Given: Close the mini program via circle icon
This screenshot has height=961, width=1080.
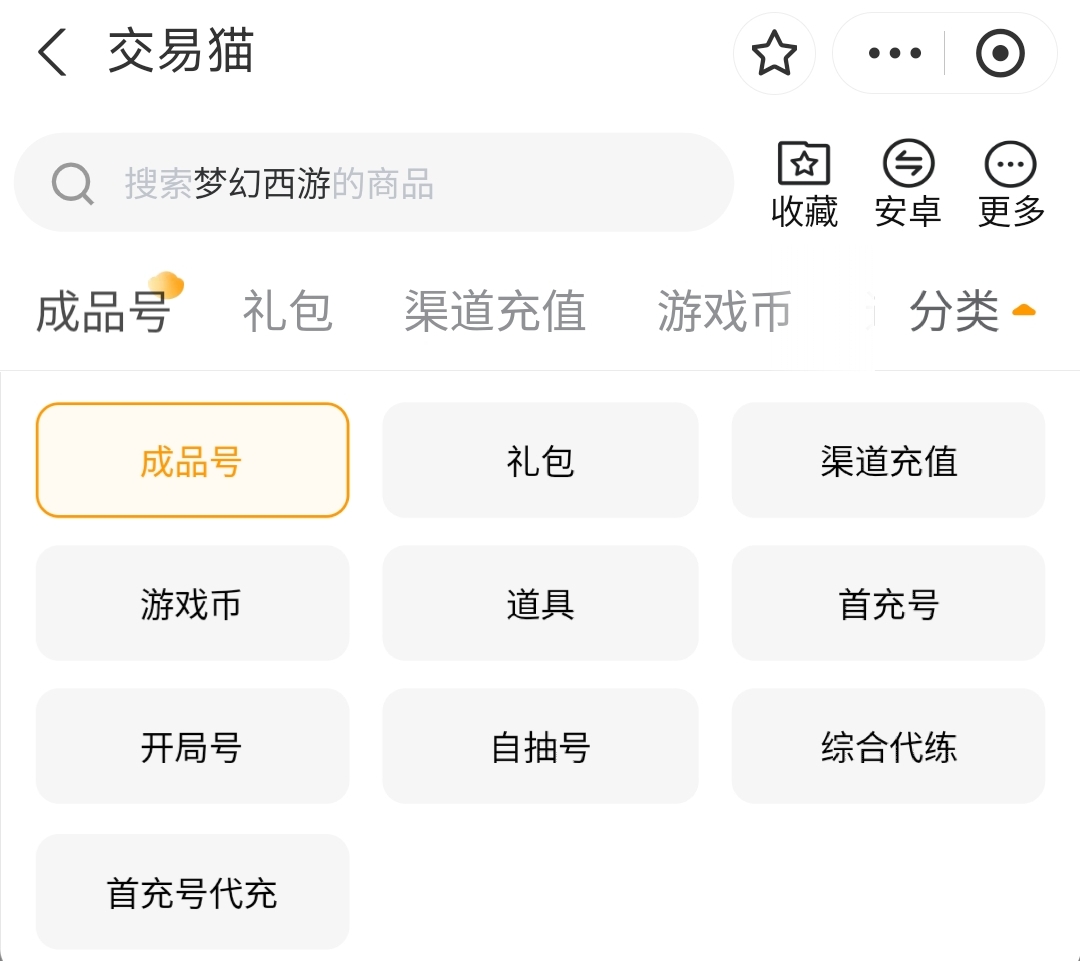Looking at the screenshot, I should 1000,53.
